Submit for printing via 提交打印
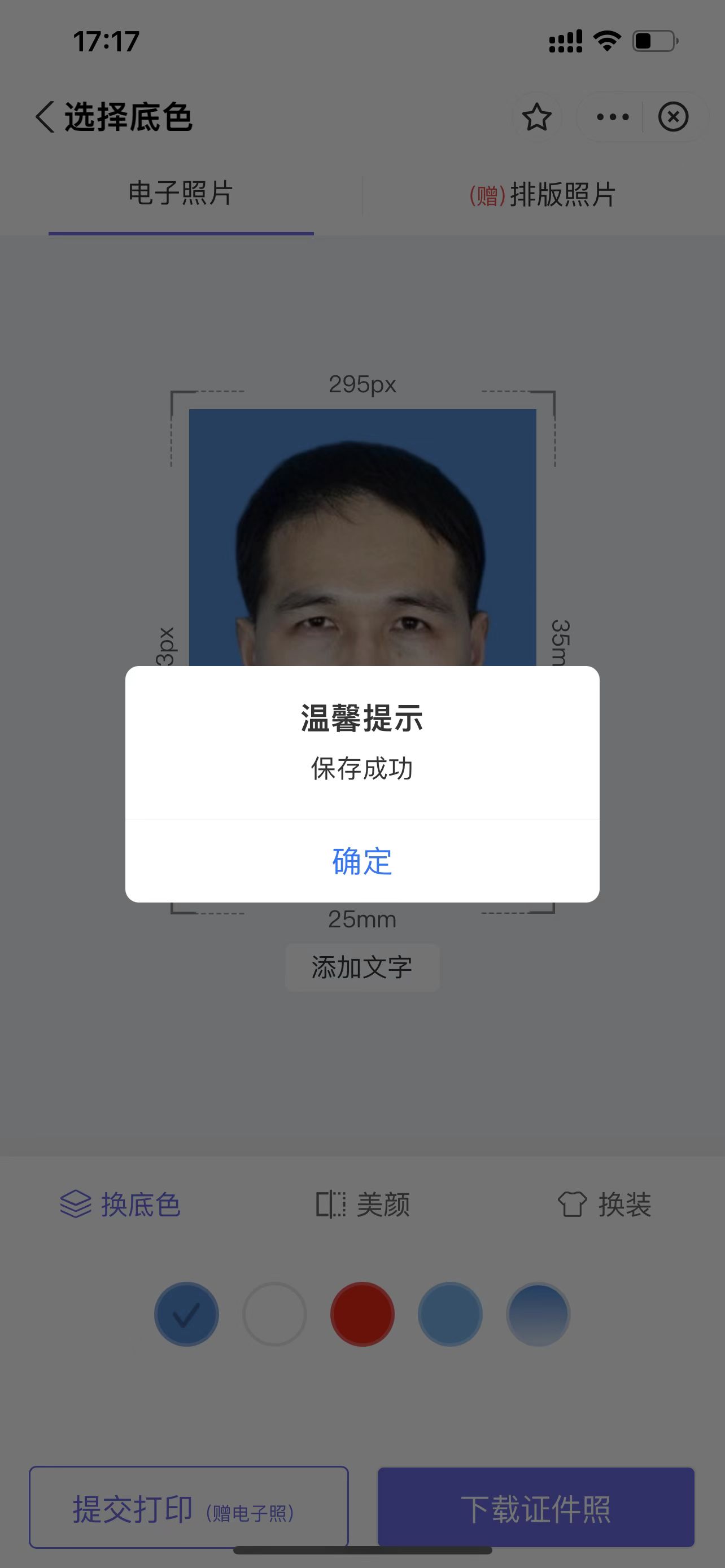The image size is (725, 1568). [189, 1507]
